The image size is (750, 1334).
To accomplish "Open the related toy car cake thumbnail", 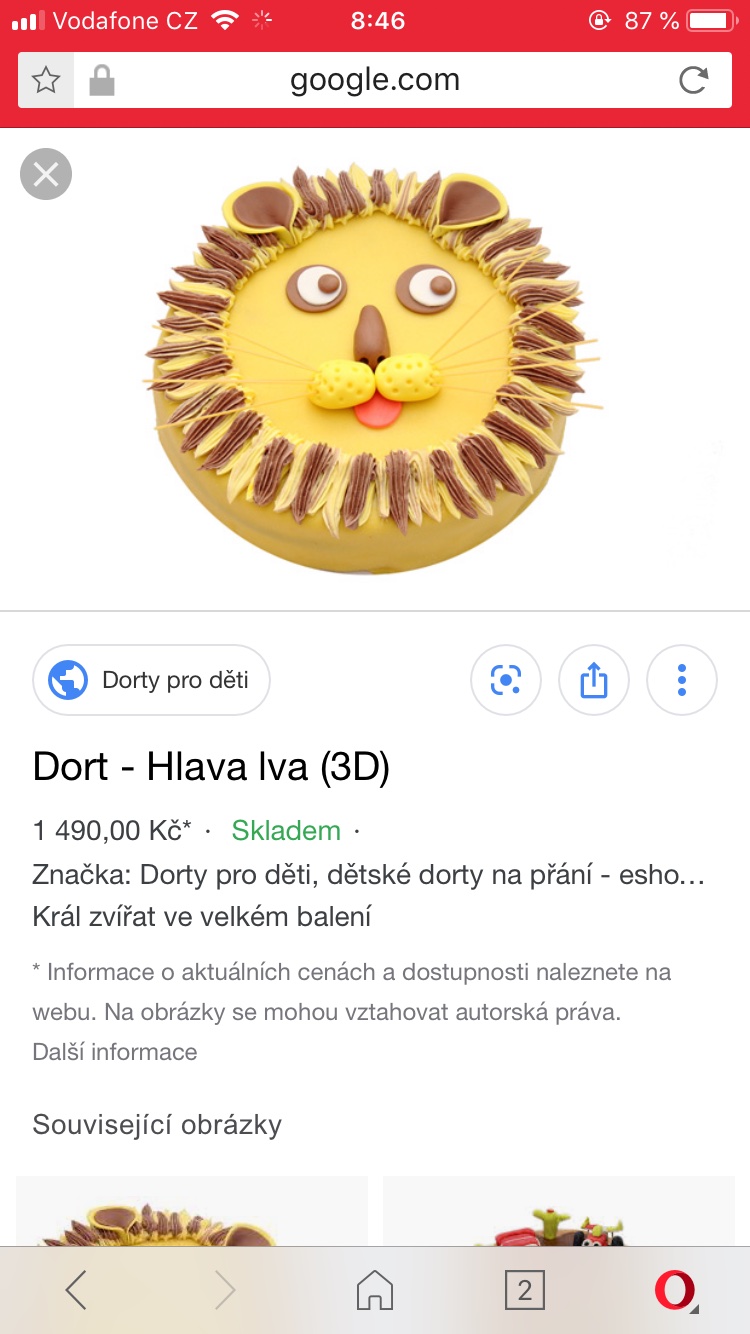I will pyautogui.click(x=558, y=1212).
